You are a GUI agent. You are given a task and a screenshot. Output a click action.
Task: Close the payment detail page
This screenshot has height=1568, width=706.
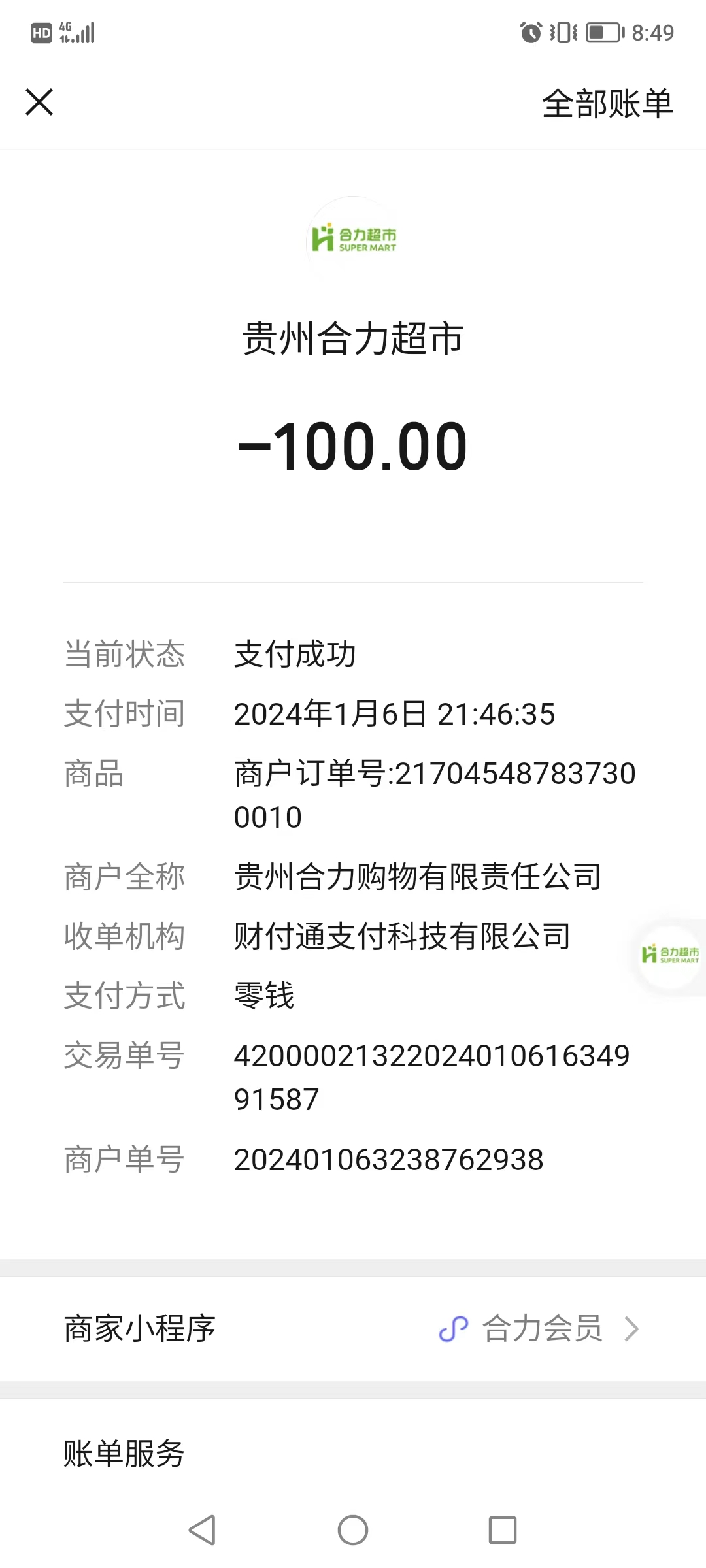pyautogui.click(x=39, y=103)
